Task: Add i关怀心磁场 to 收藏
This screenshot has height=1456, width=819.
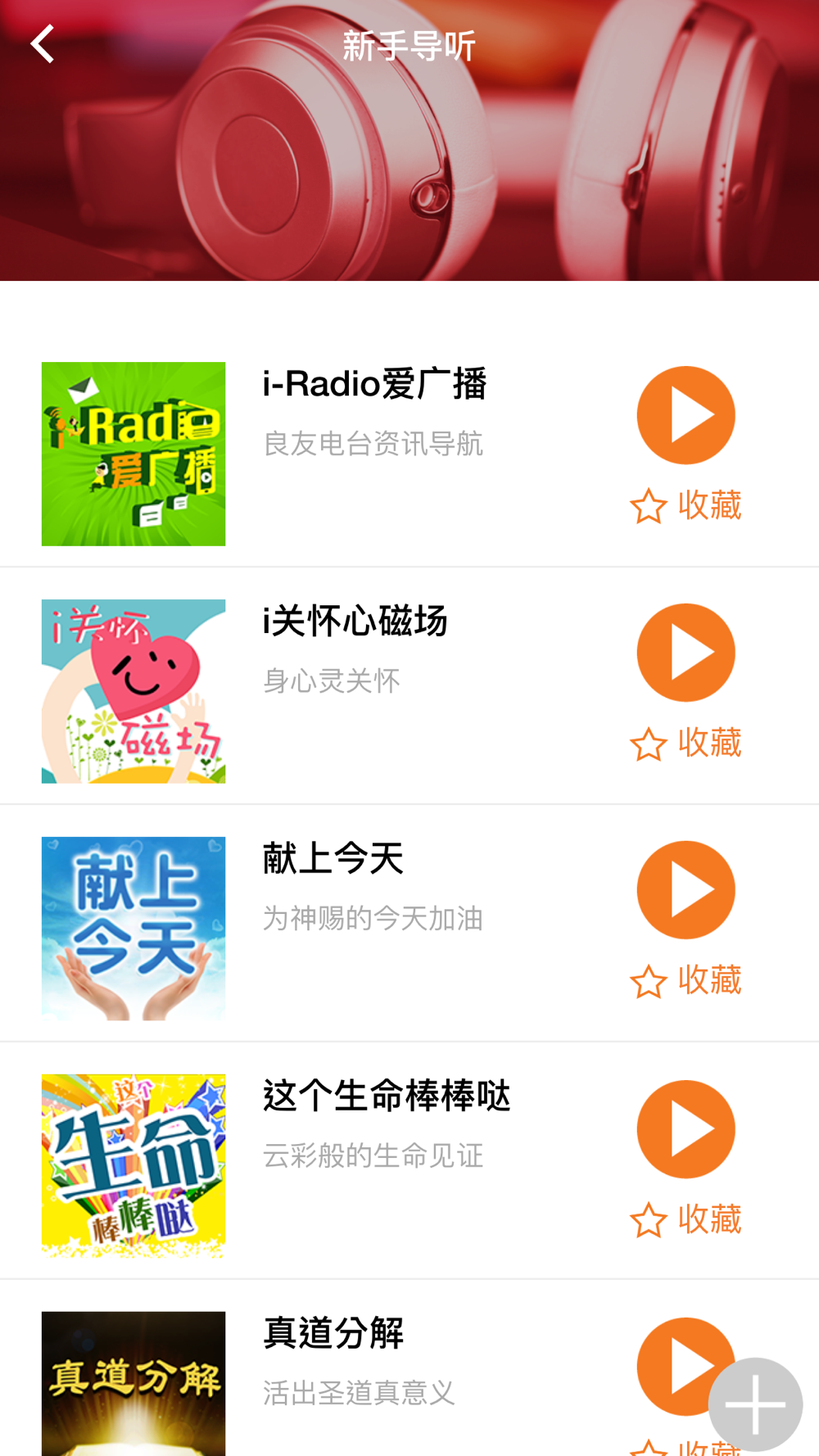Action: [x=686, y=743]
